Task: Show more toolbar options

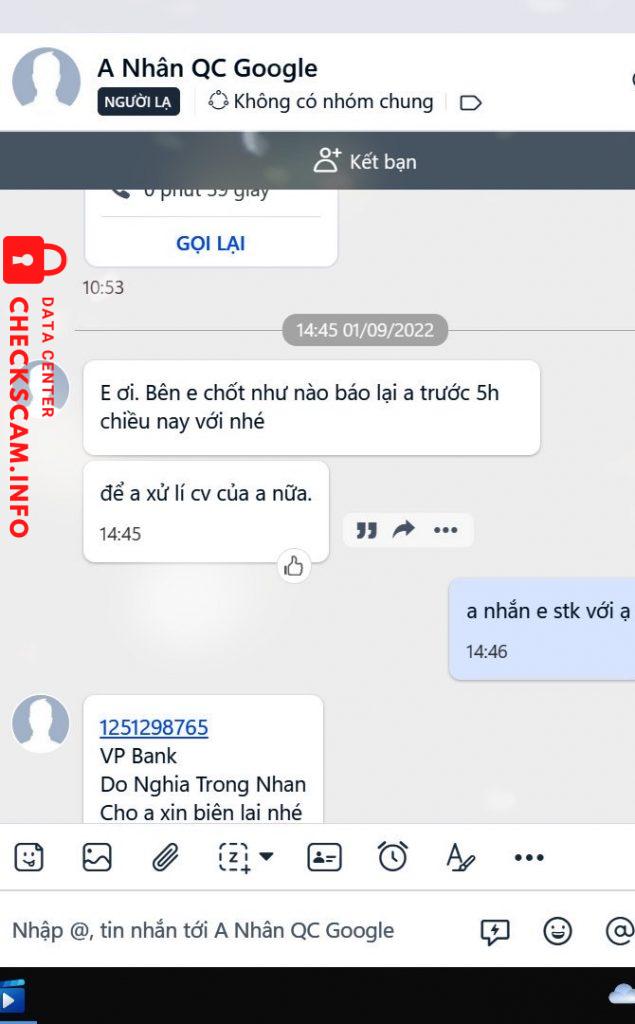Action: click(x=528, y=857)
